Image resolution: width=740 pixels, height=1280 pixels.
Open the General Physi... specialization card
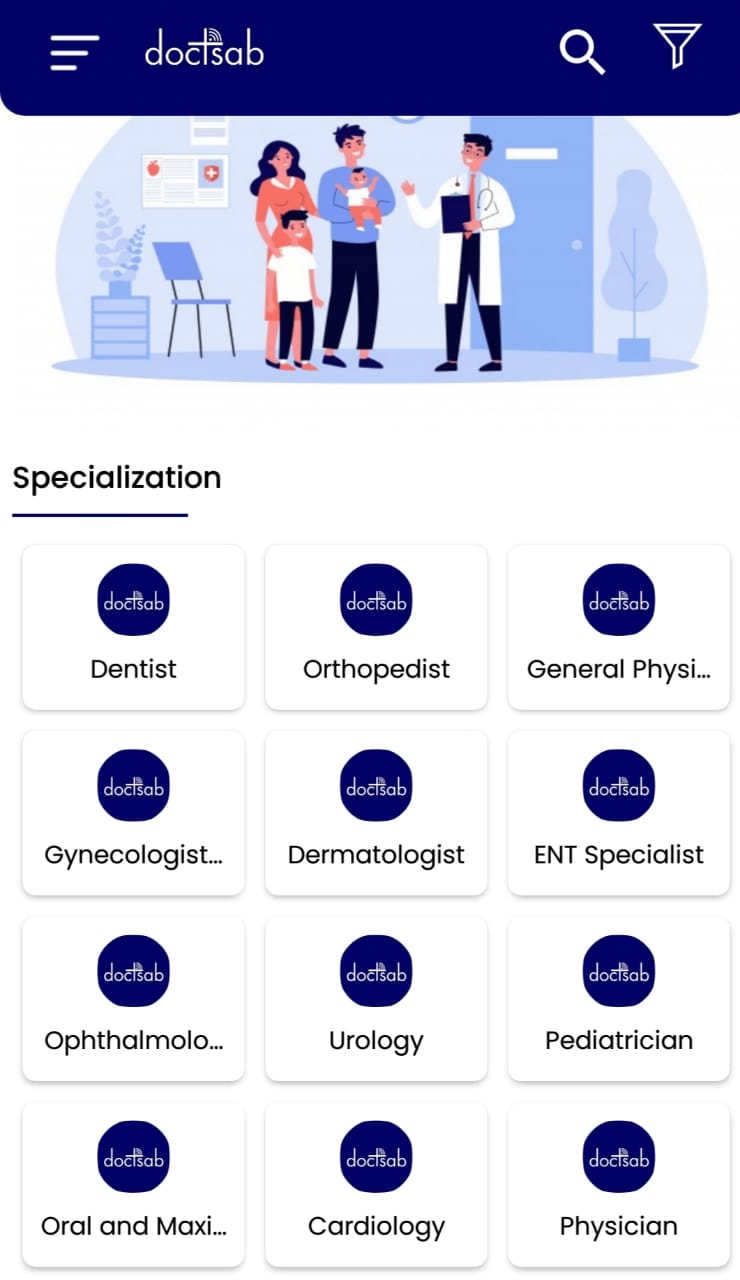(619, 627)
